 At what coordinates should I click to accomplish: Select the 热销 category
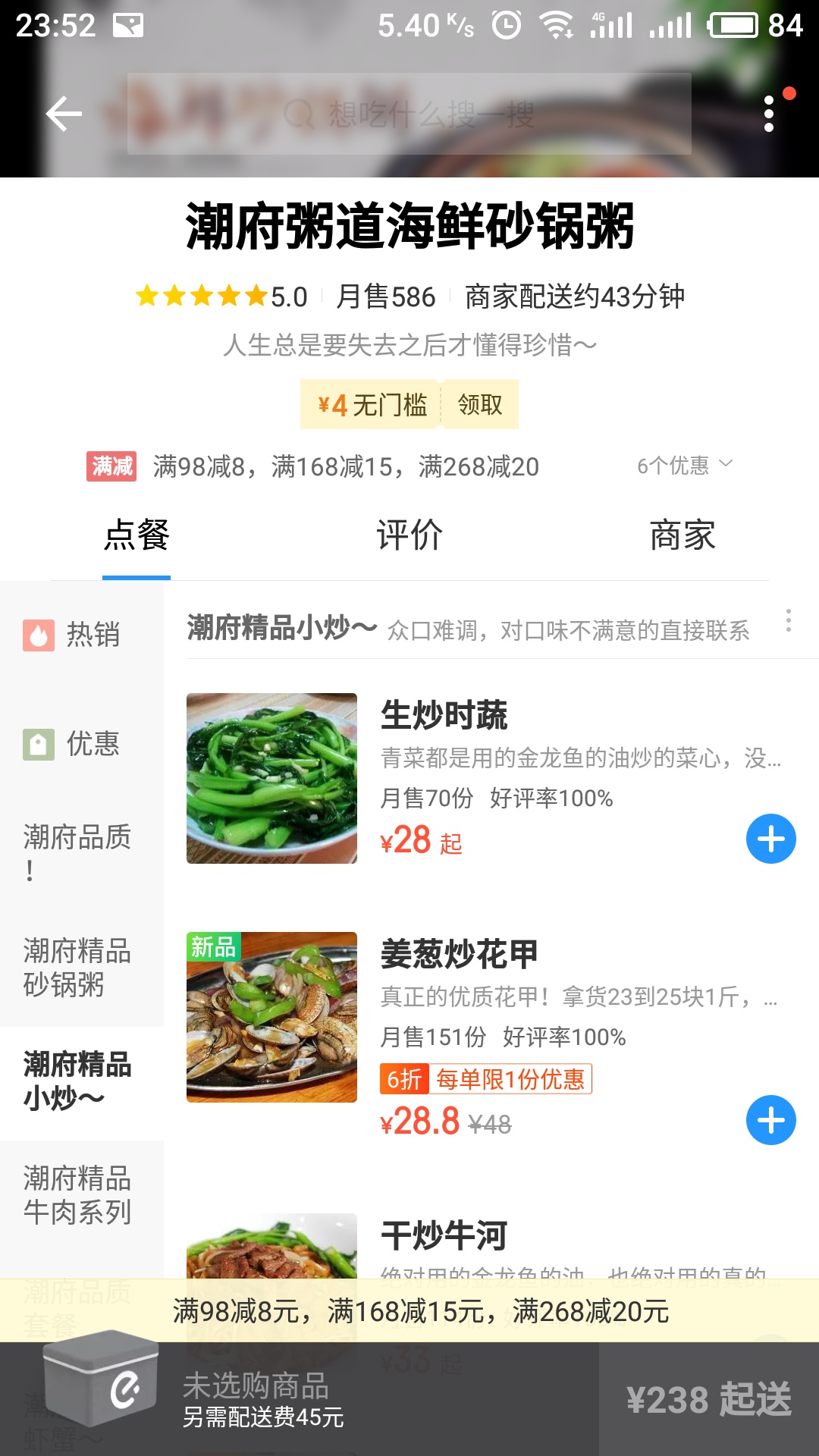point(81,635)
